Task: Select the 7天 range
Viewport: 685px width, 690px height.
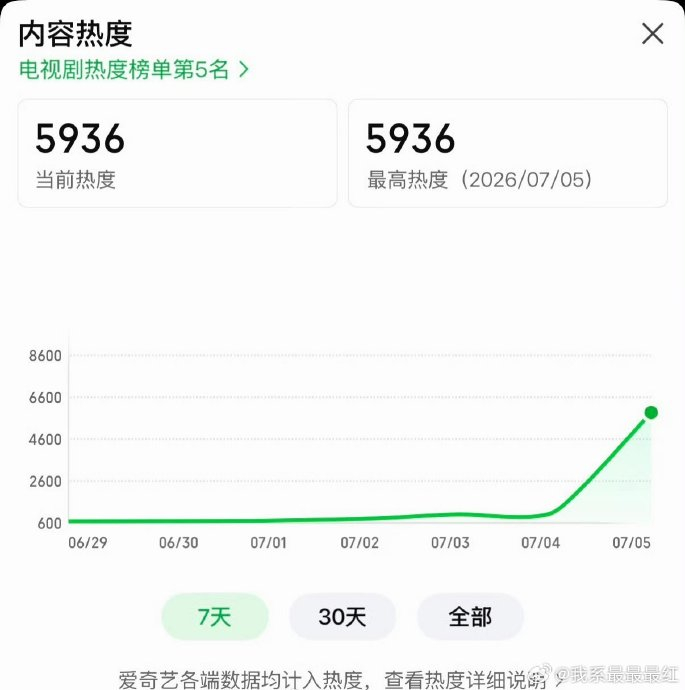Action: pyautogui.click(x=215, y=617)
